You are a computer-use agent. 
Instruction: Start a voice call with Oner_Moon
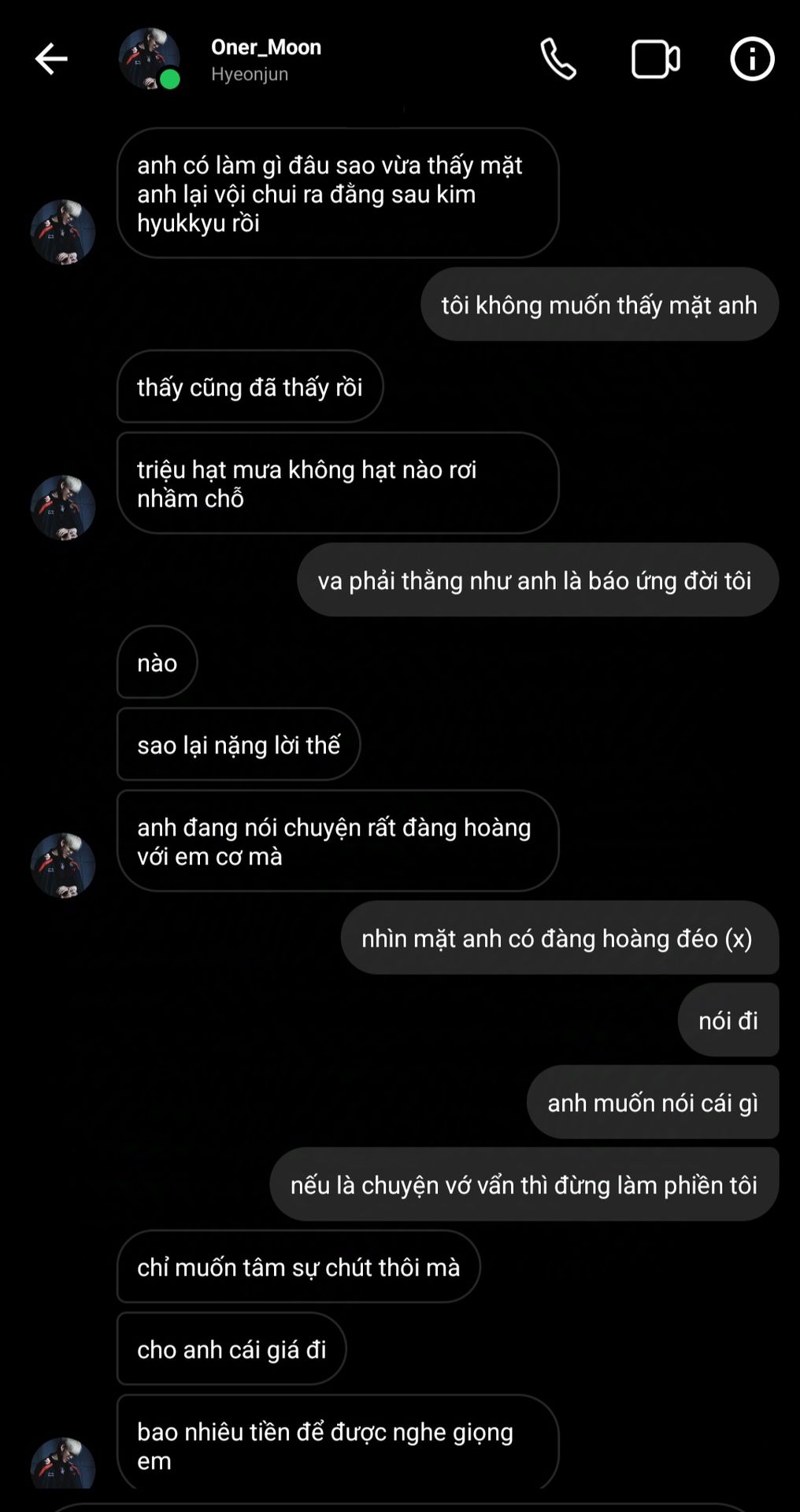558,60
